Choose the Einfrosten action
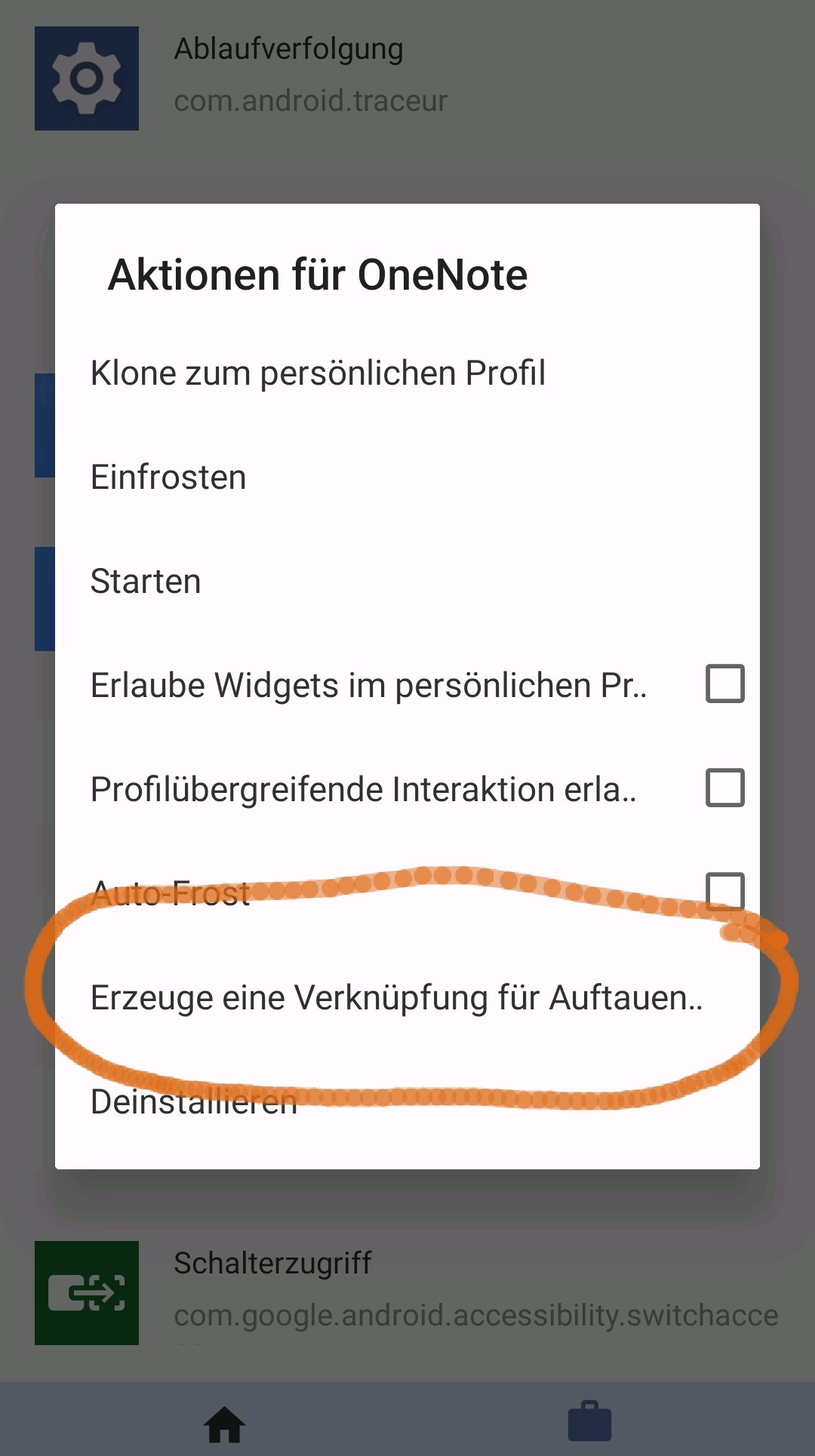This screenshot has width=815, height=1456. point(168,478)
